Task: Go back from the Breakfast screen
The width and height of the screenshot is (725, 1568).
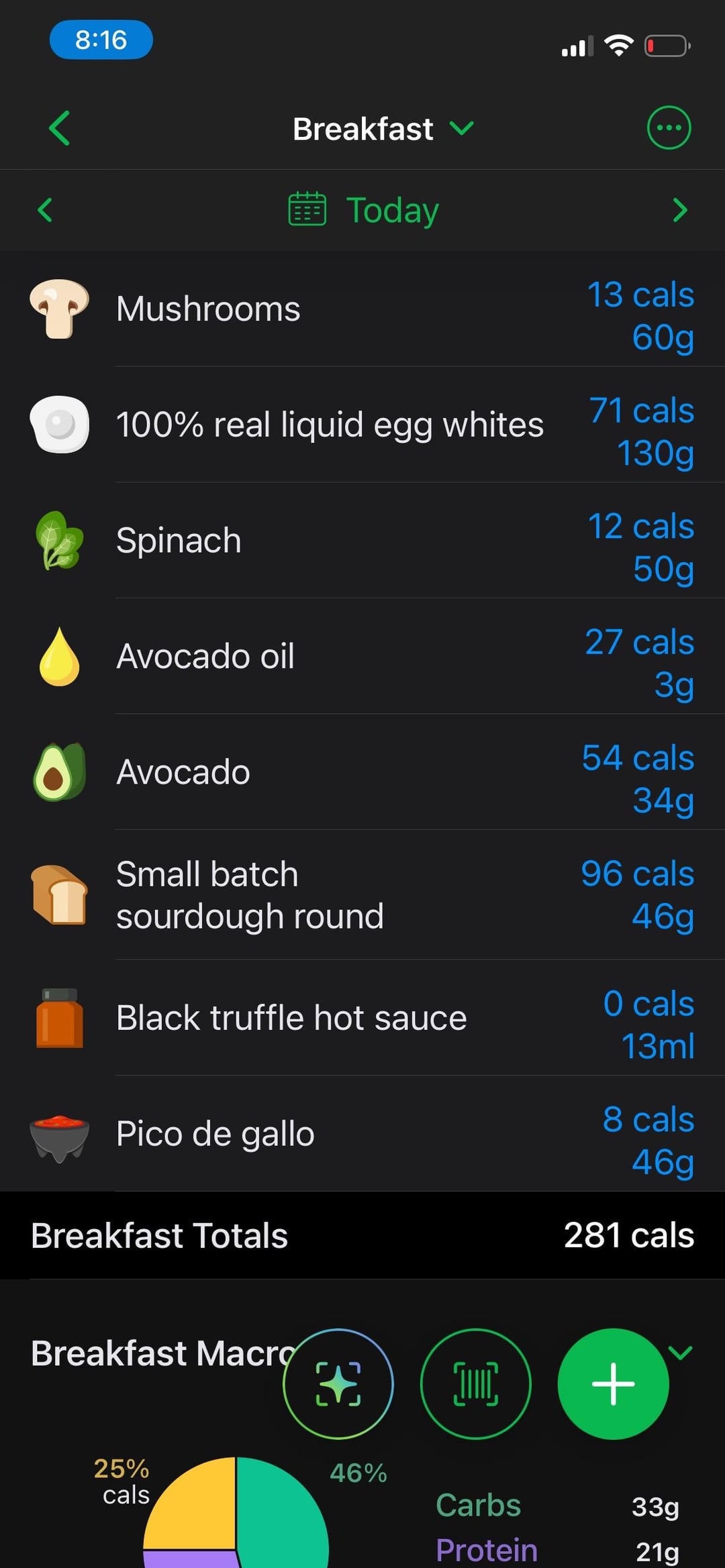Action: coord(59,128)
